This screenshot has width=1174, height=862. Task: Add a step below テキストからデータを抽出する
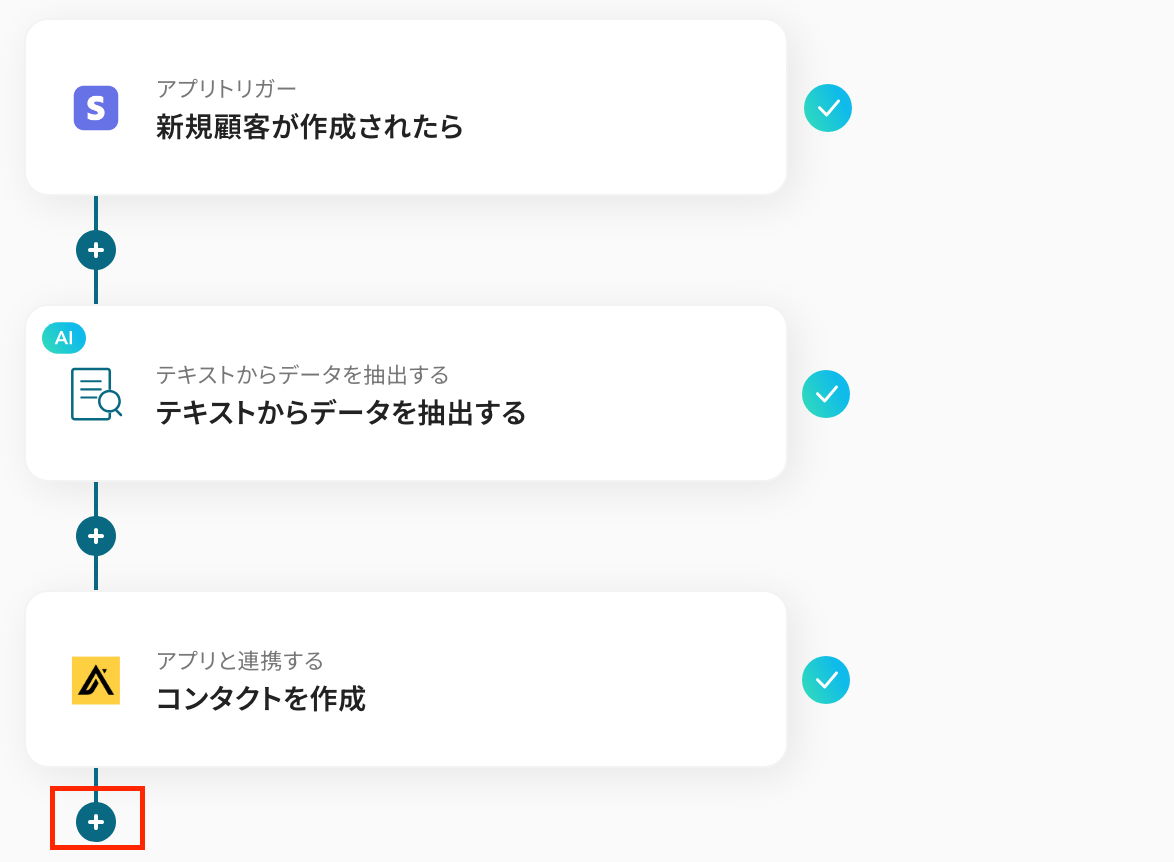pyautogui.click(x=96, y=536)
